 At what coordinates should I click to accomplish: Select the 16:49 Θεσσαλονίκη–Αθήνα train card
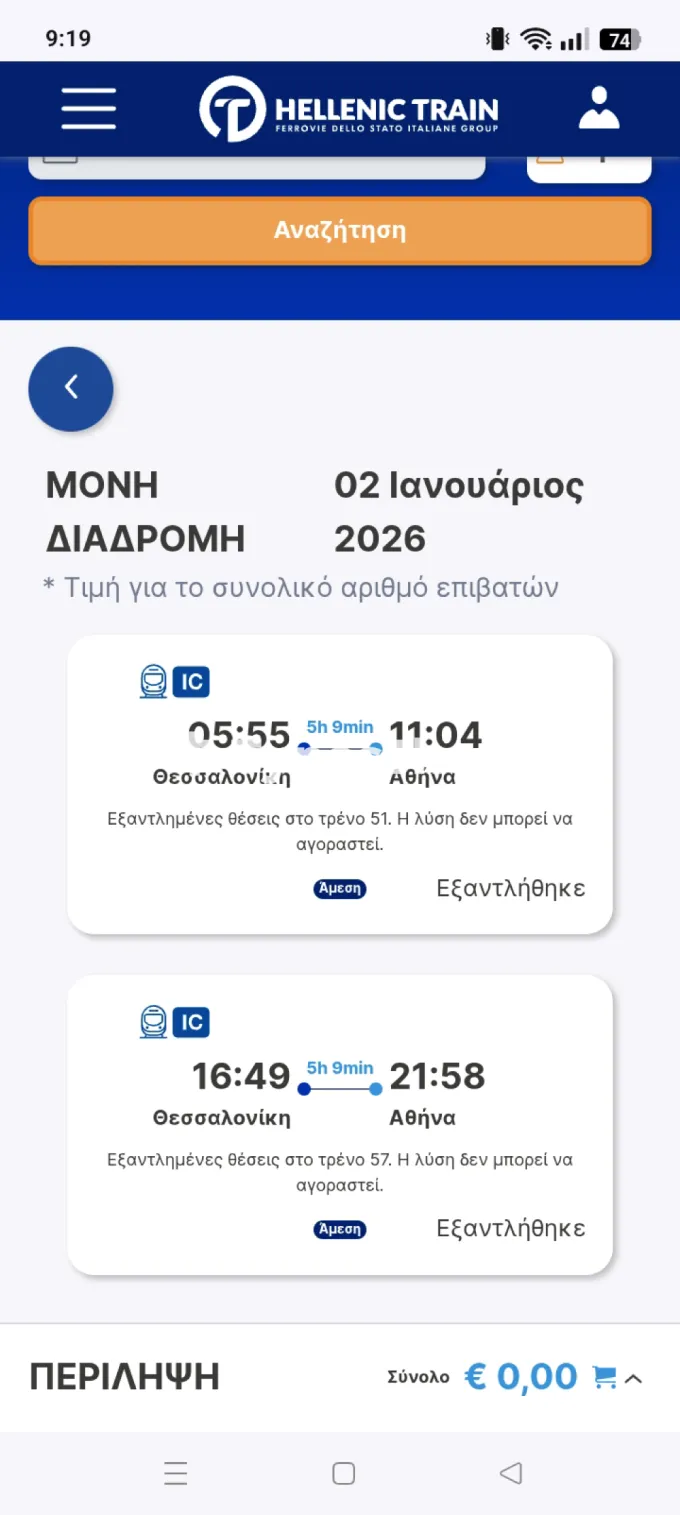tap(340, 1125)
